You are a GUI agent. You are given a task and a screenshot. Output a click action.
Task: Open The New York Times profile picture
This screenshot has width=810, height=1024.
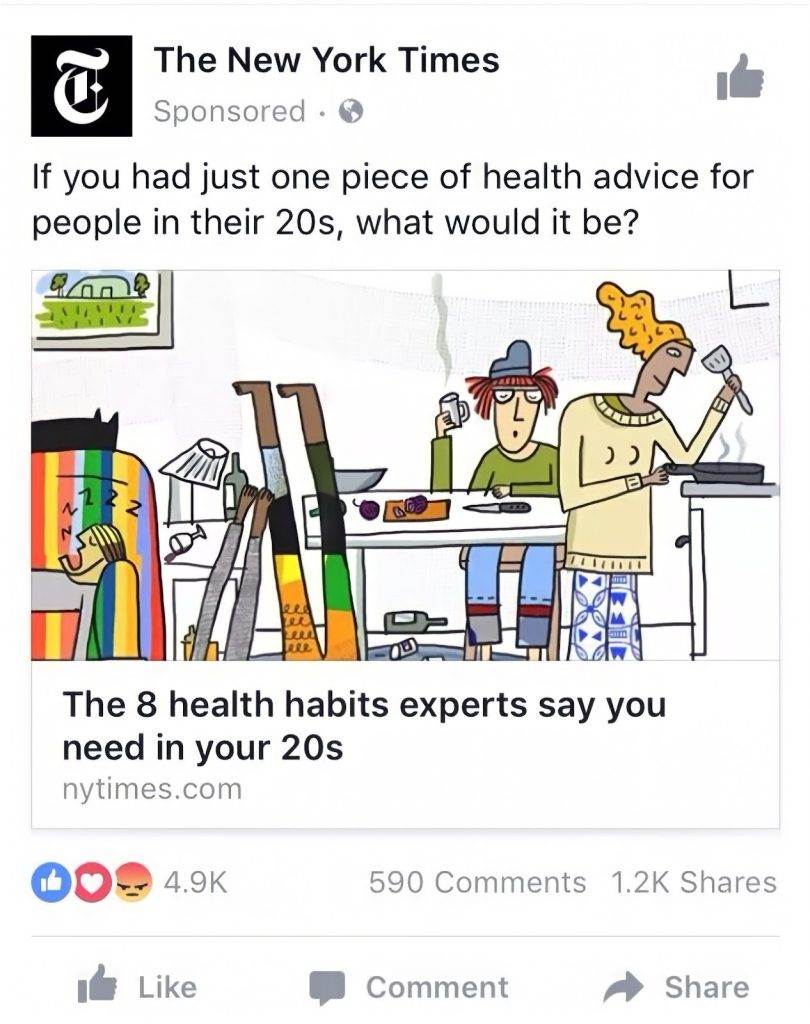point(81,85)
